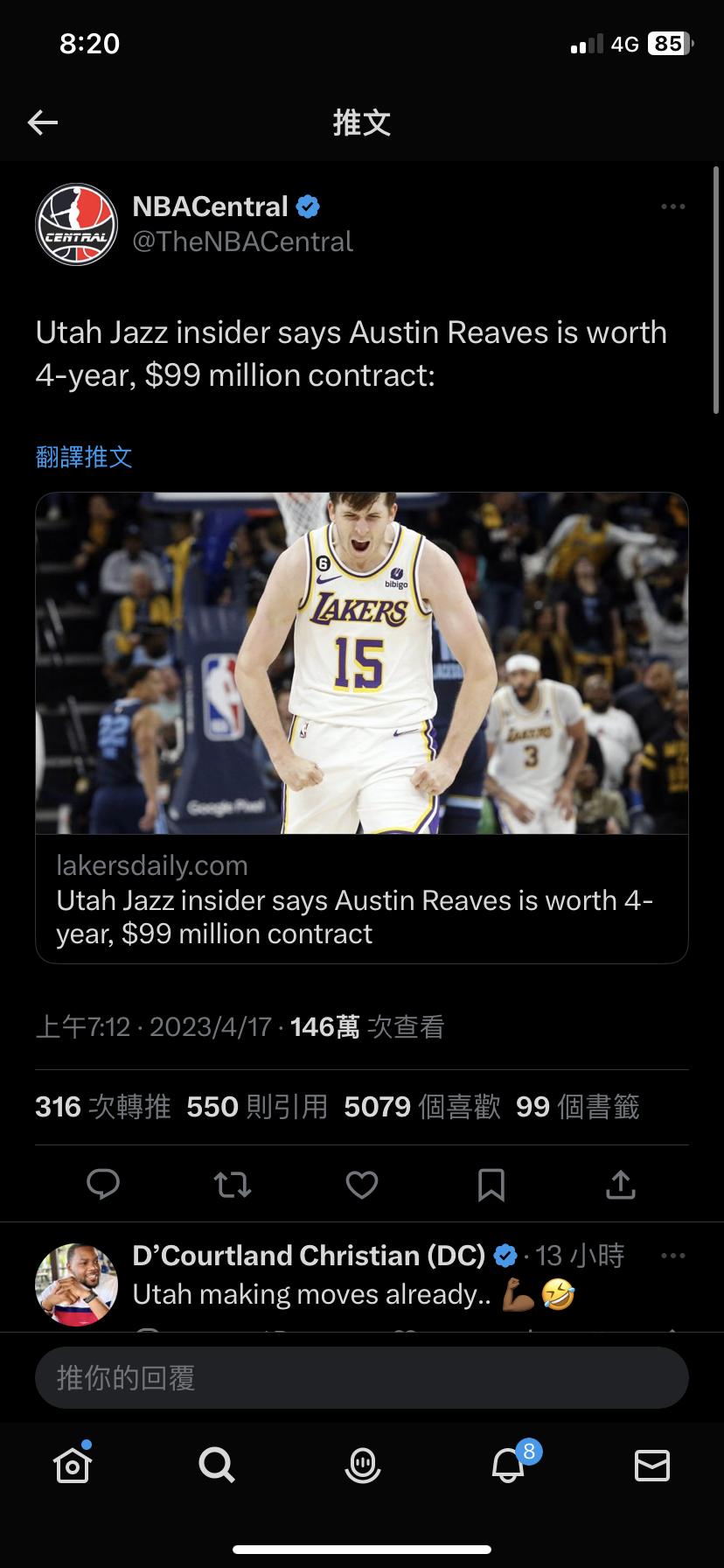The image size is (724, 1568).
Task: Open the direct messages tab
Action: coord(651,1464)
